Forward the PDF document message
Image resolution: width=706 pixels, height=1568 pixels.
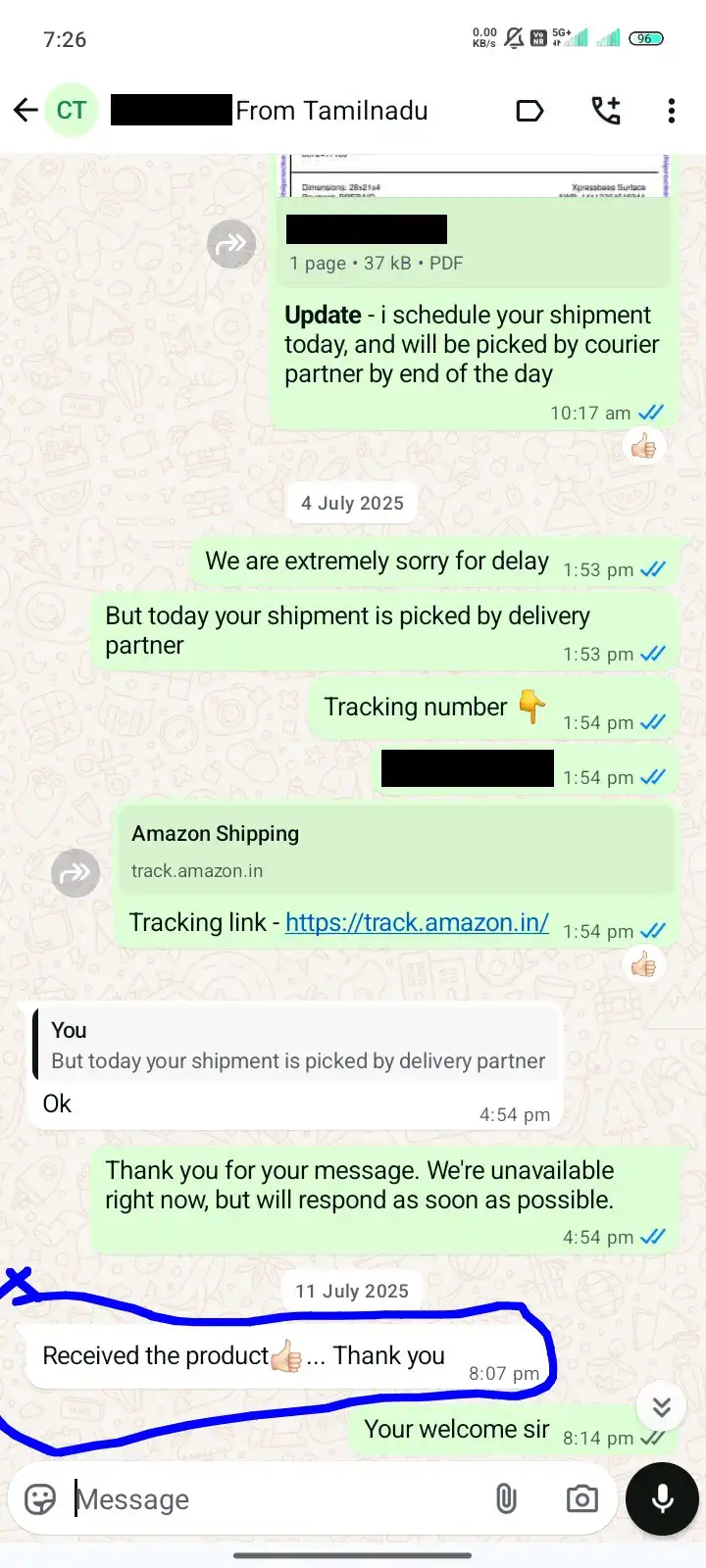pyautogui.click(x=231, y=243)
